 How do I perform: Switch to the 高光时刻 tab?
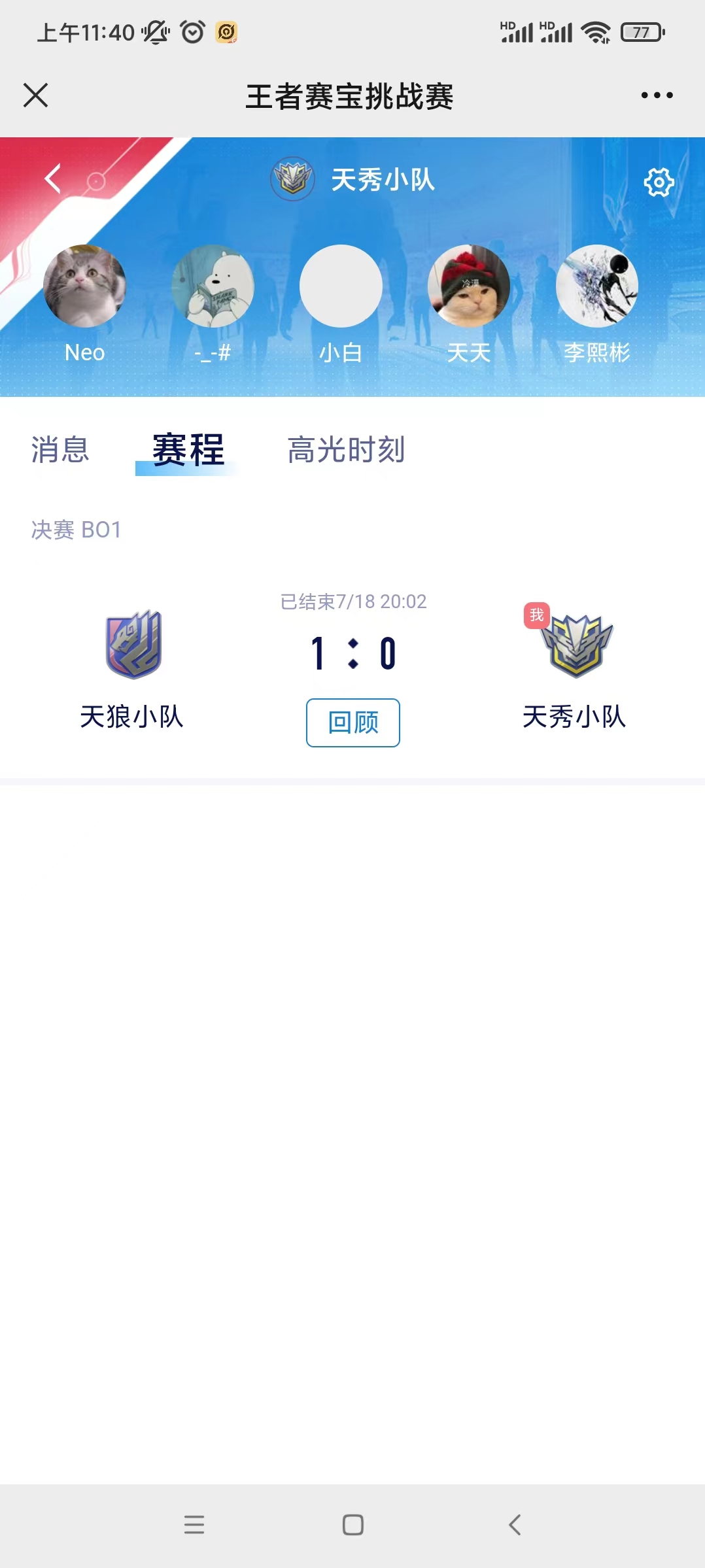(x=346, y=450)
